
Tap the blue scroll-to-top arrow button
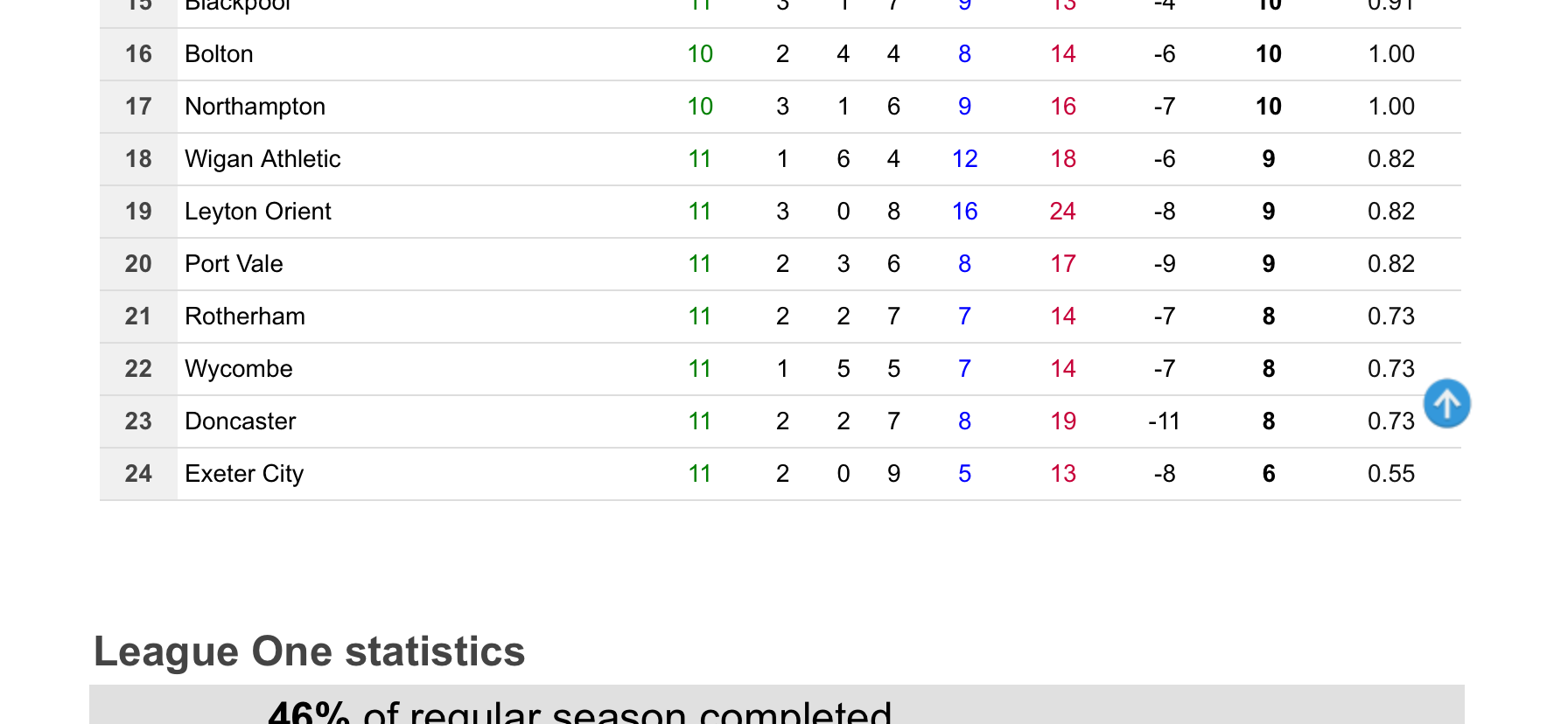[1446, 403]
